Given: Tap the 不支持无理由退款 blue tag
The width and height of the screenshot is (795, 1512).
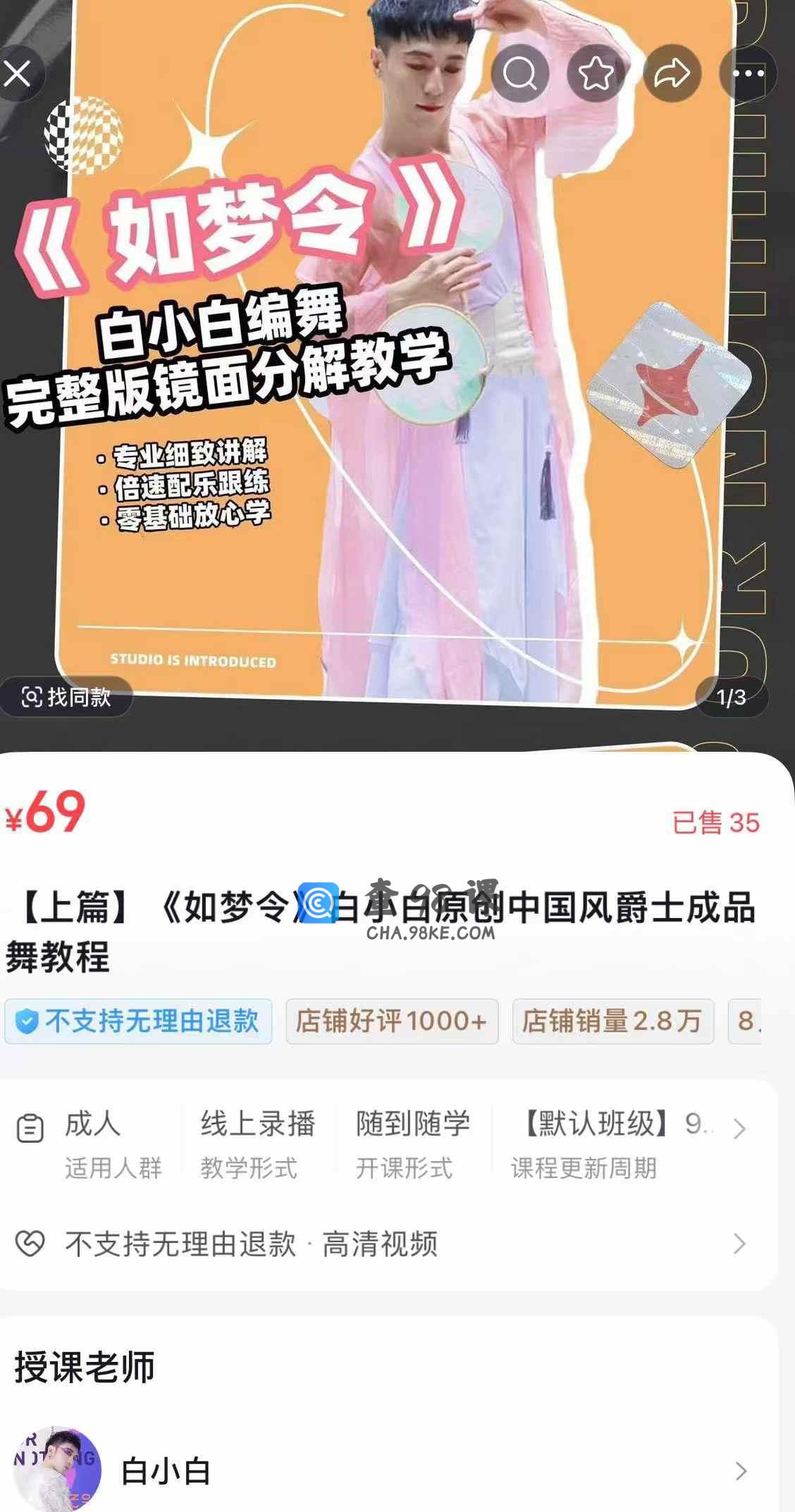Looking at the screenshot, I should pyautogui.click(x=139, y=1021).
